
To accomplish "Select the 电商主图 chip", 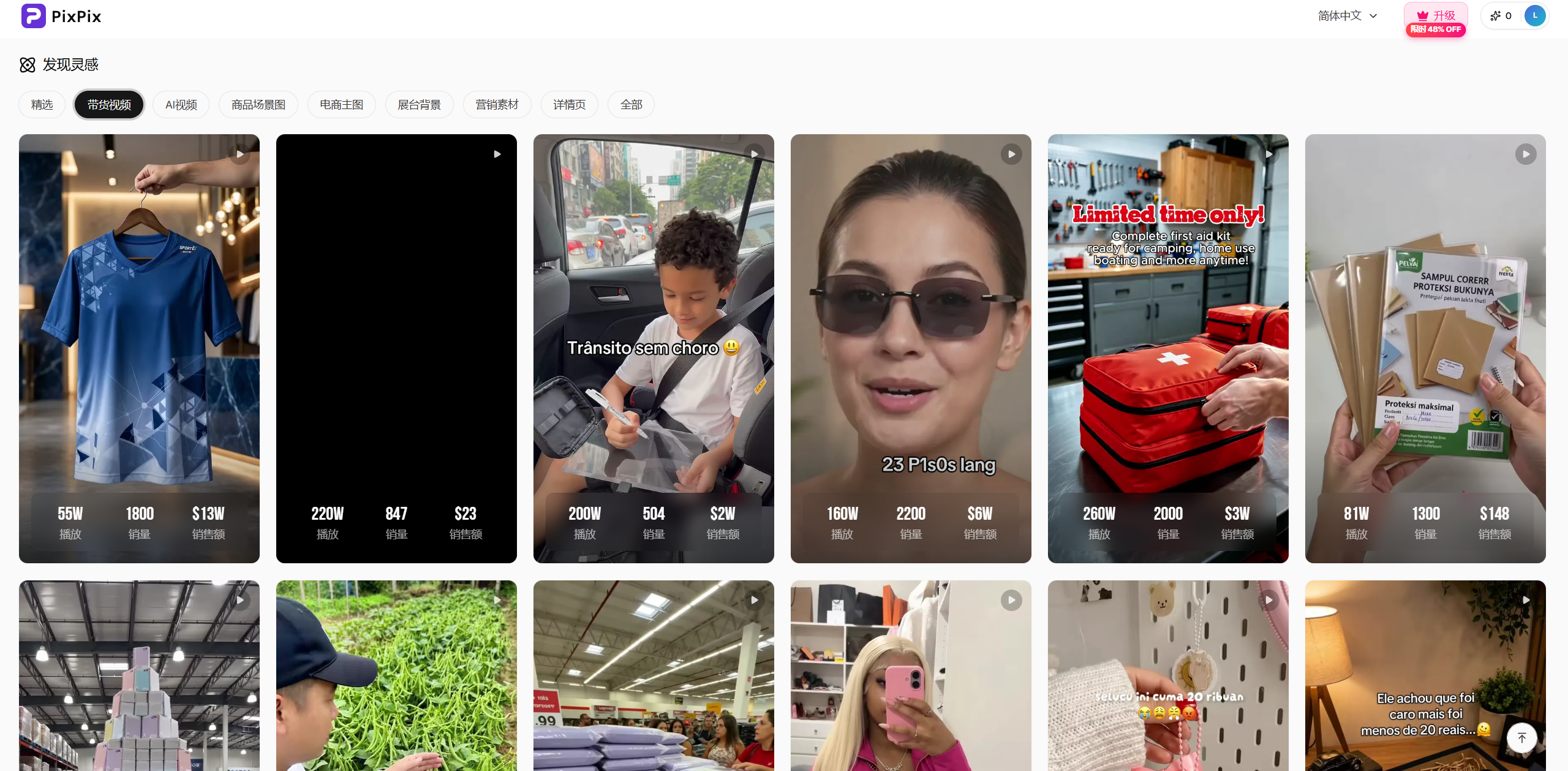I will pos(342,105).
